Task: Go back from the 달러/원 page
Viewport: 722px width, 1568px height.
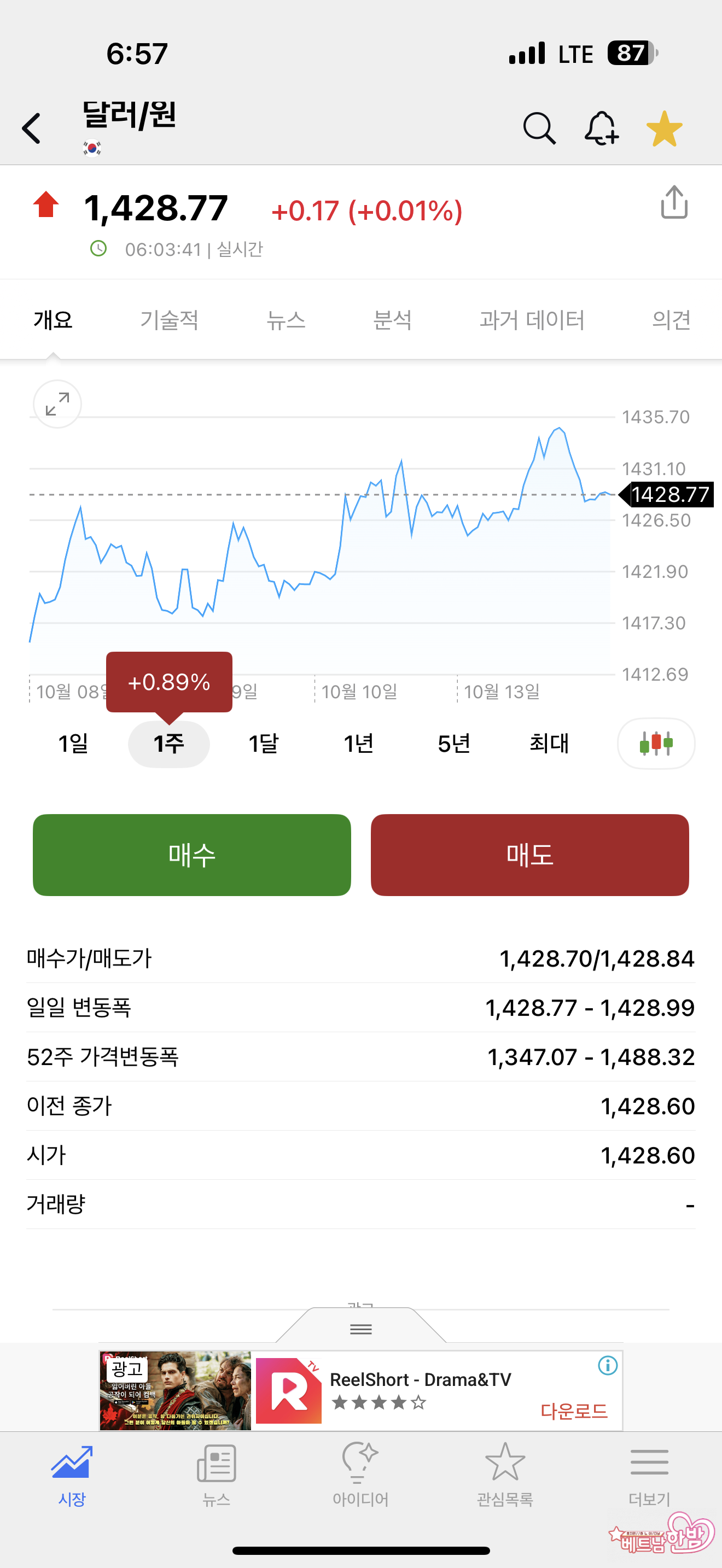Action: tap(32, 128)
